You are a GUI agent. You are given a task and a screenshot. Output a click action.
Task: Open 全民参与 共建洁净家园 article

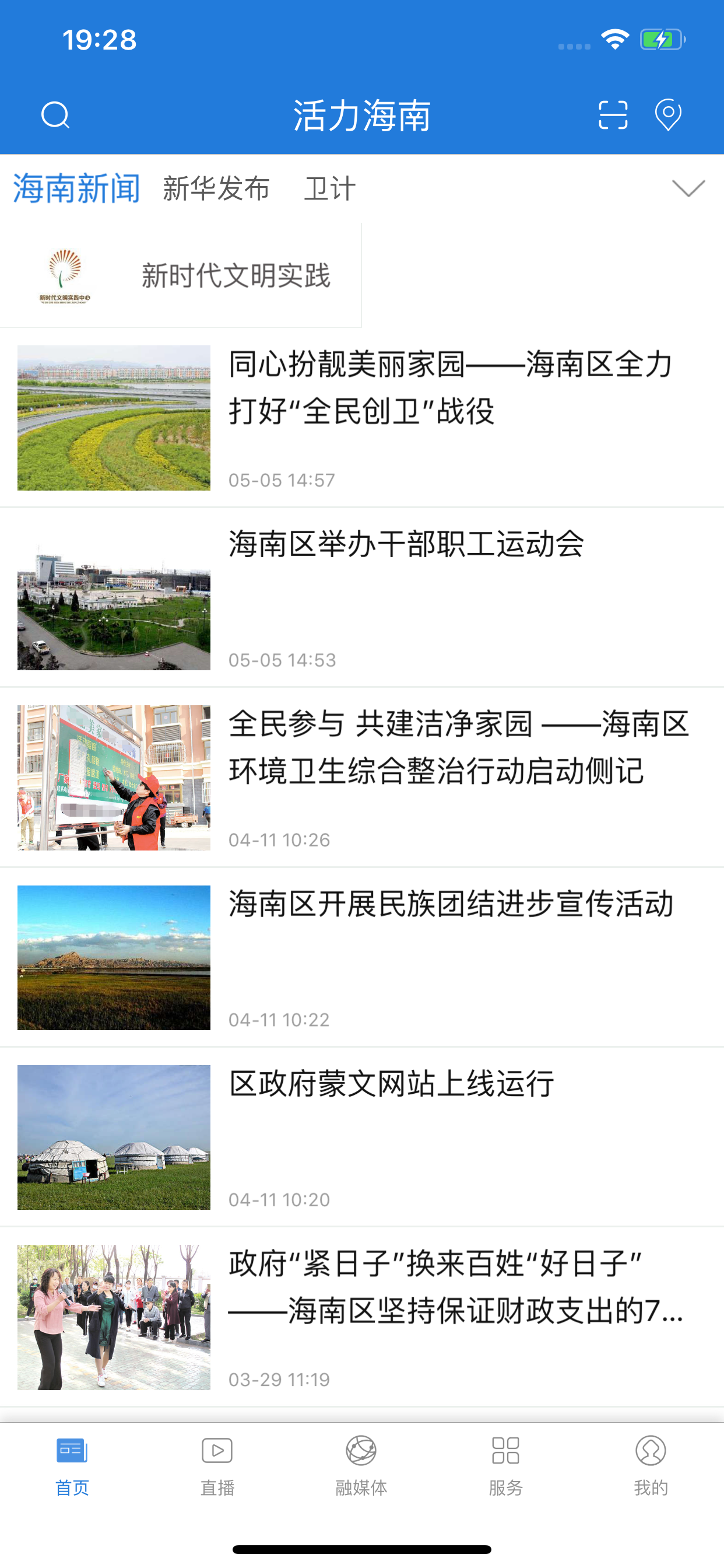[362, 778]
